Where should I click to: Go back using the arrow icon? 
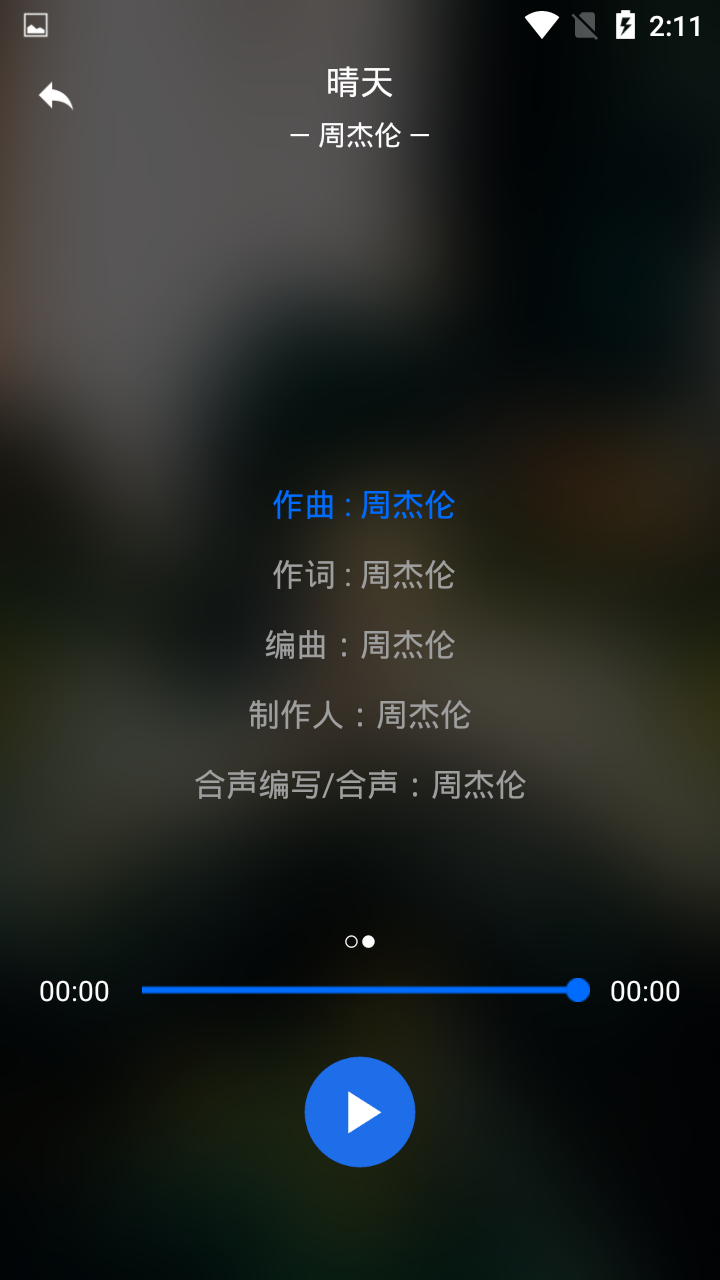click(56, 96)
